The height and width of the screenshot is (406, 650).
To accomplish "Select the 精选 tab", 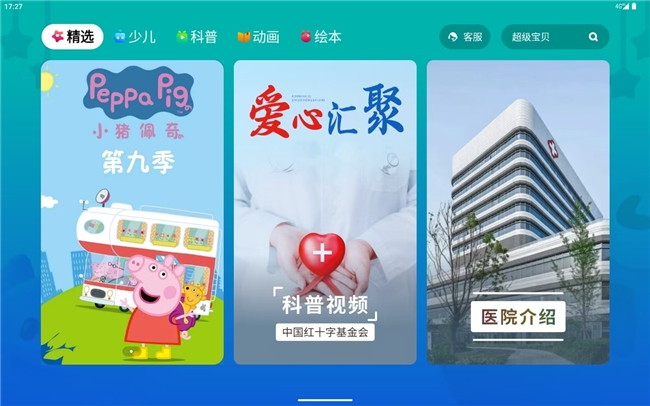I will click(x=72, y=37).
